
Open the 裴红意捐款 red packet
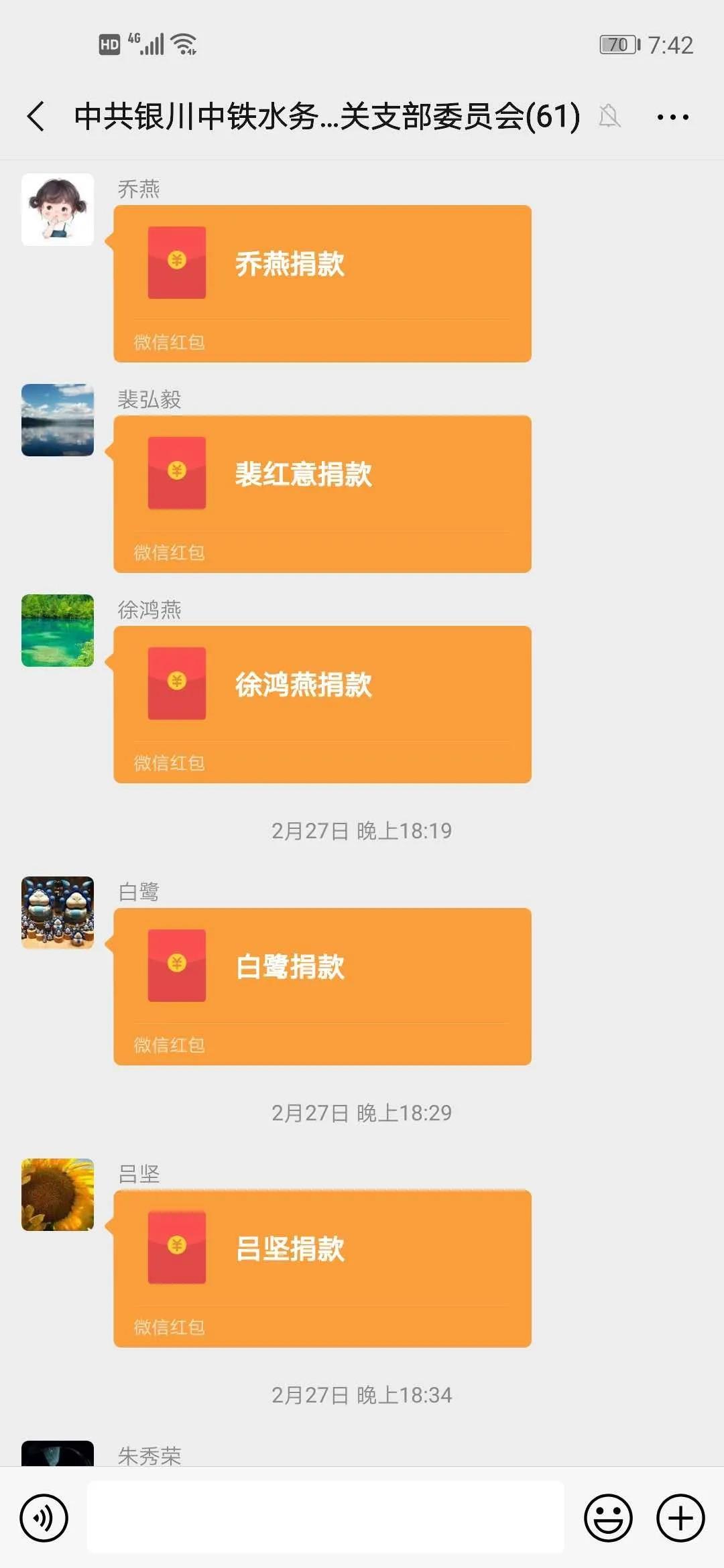click(x=322, y=494)
